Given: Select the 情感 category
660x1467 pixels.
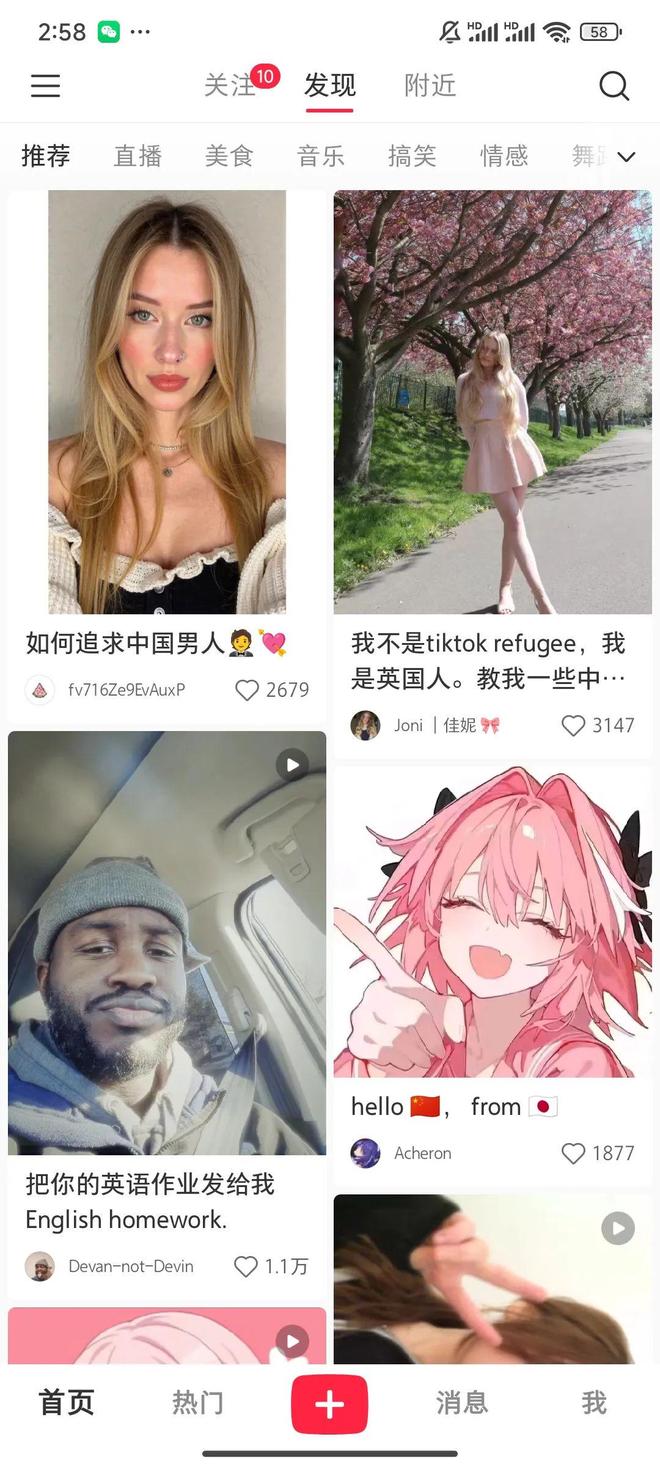Looking at the screenshot, I should click(504, 156).
